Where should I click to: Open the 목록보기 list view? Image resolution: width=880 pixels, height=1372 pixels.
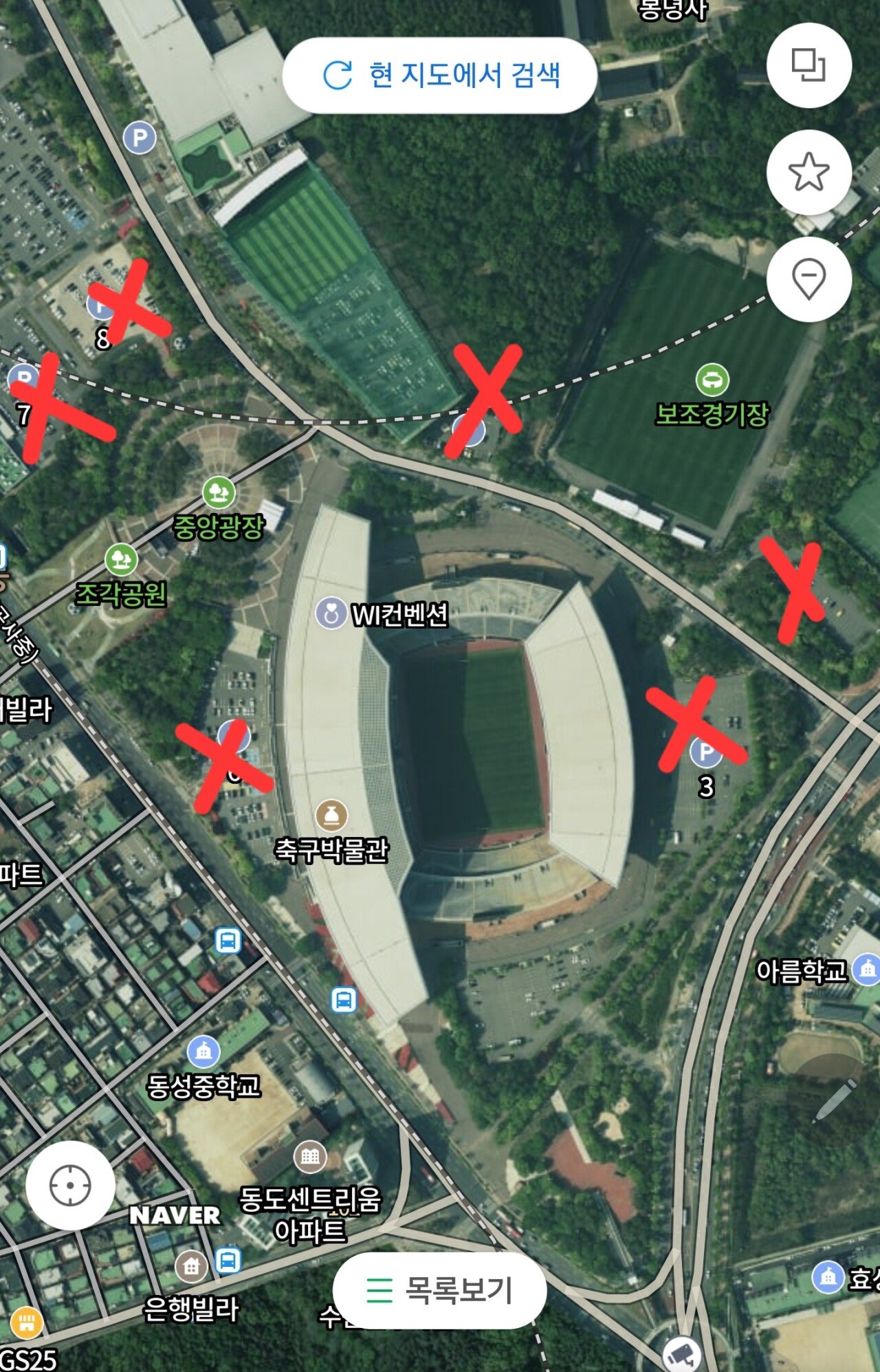point(439,1290)
